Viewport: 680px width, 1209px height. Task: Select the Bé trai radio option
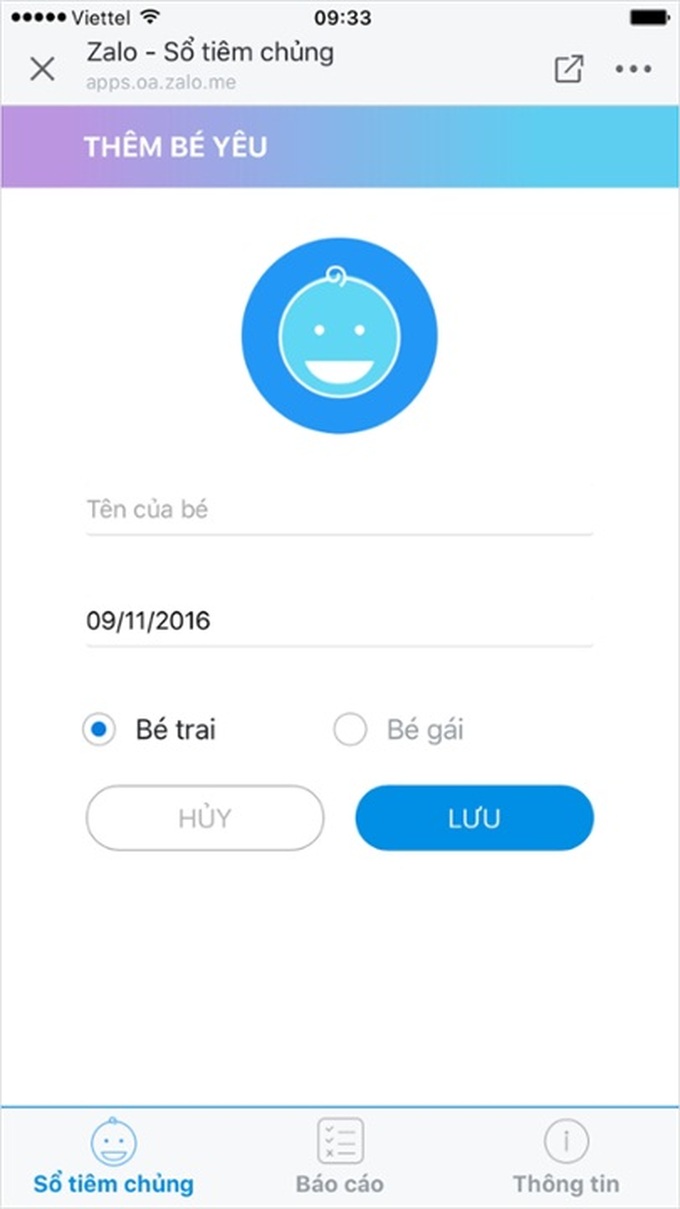point(149,730)
